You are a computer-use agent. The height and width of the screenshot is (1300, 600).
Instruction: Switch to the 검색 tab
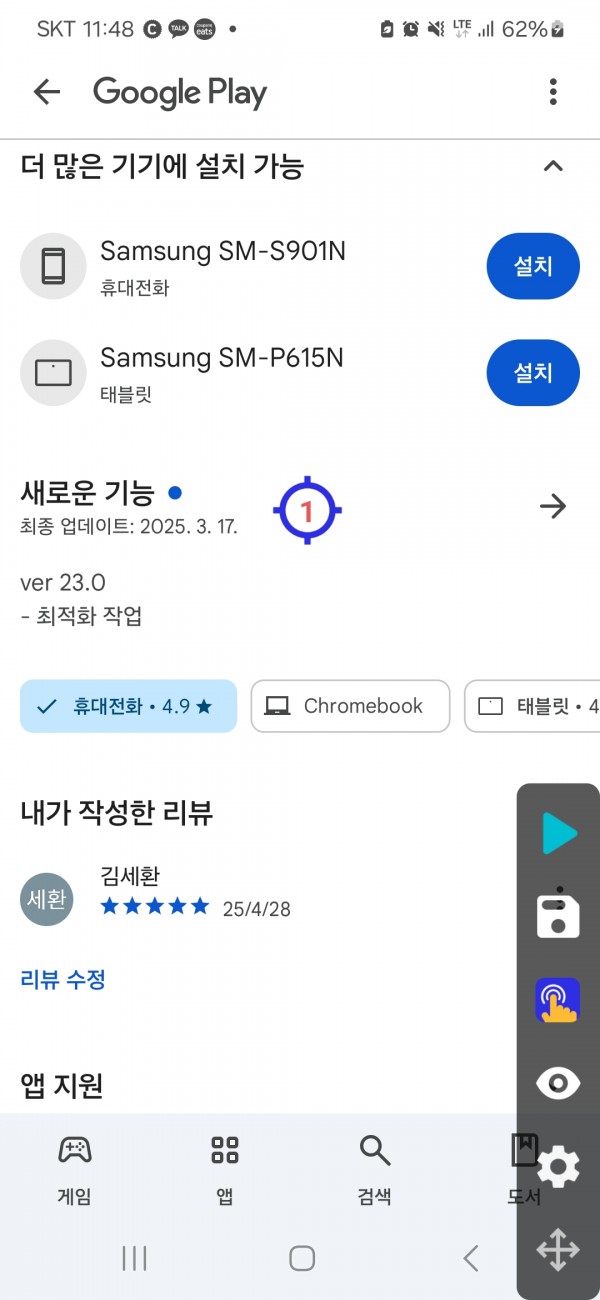click(375, 1170)
